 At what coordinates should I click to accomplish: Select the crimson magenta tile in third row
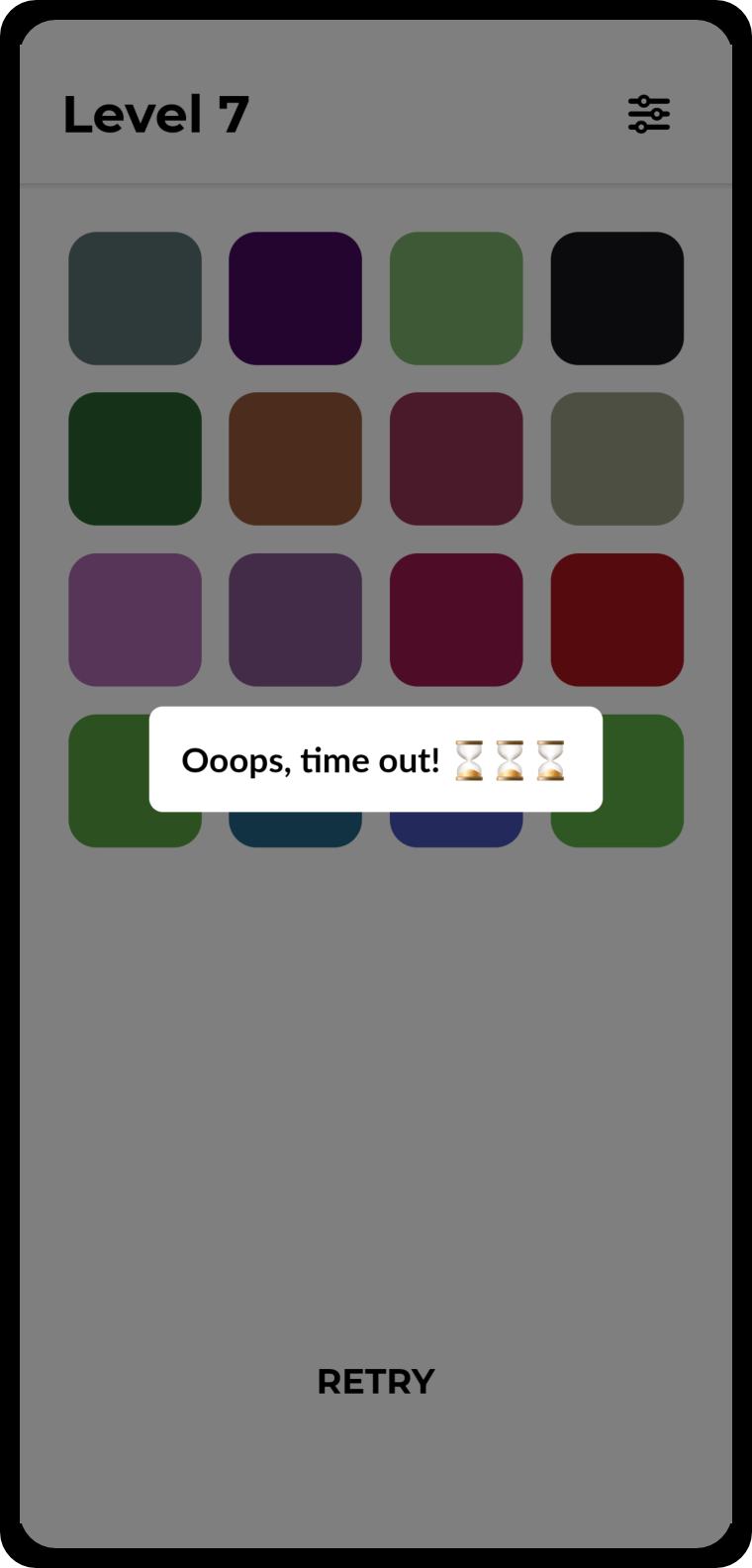click(x=456, y=620)
